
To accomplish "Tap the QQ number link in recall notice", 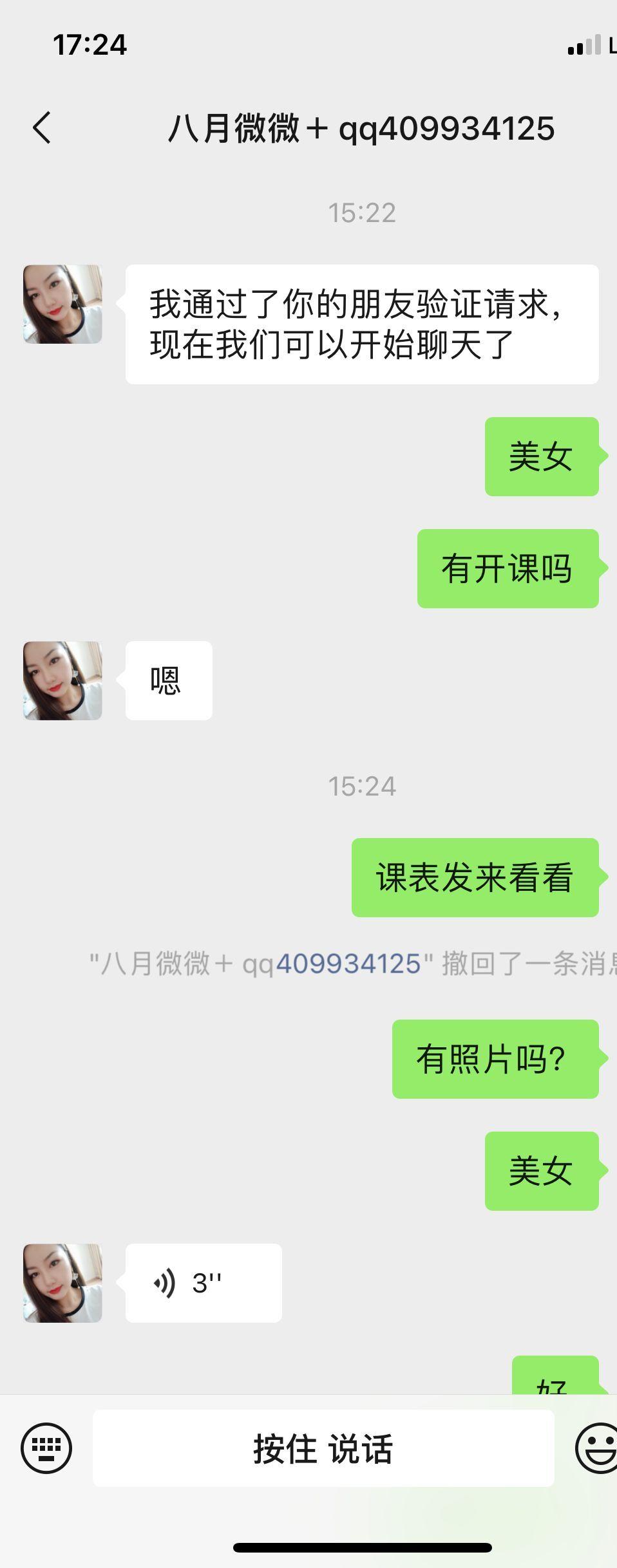I will pos(348,964).
